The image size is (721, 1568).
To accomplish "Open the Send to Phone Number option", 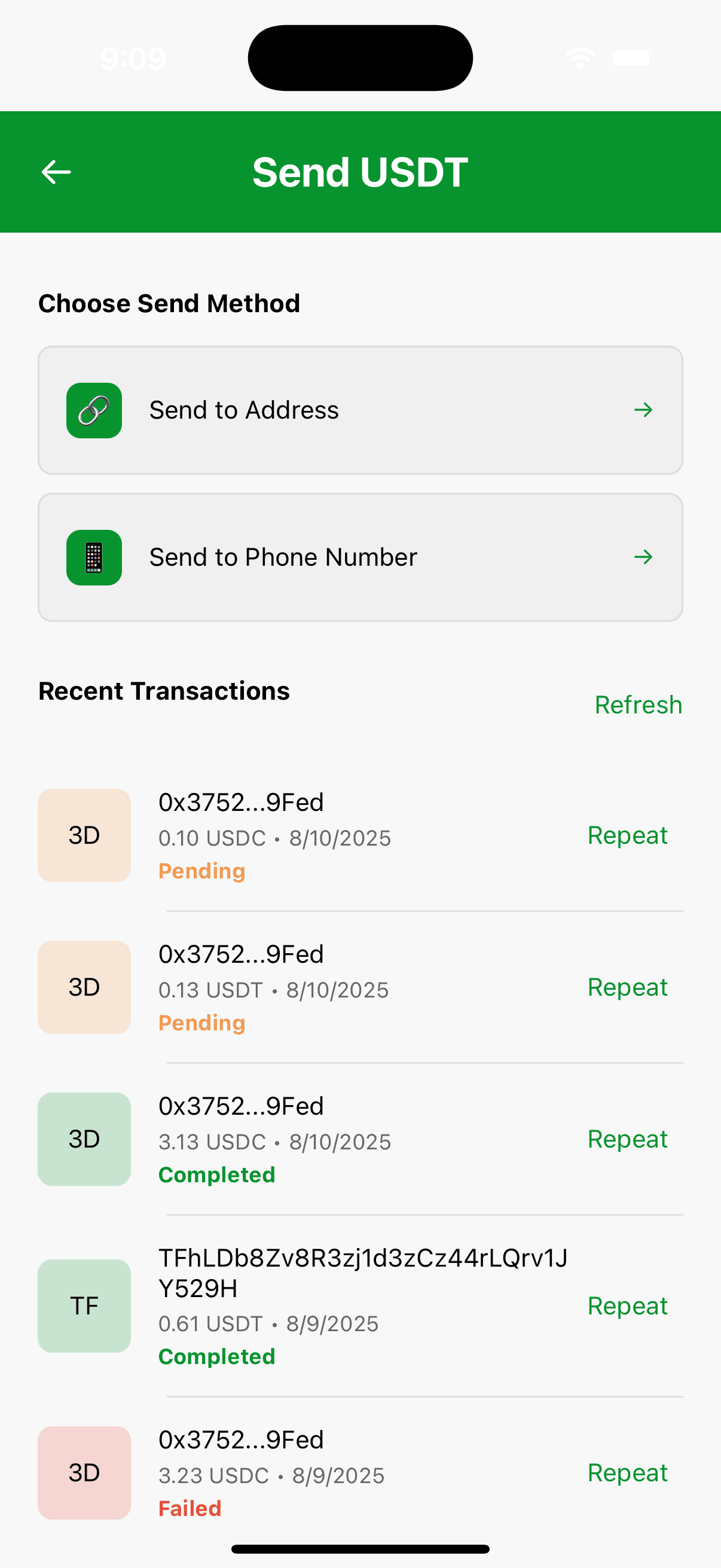I will coord(361,557).
